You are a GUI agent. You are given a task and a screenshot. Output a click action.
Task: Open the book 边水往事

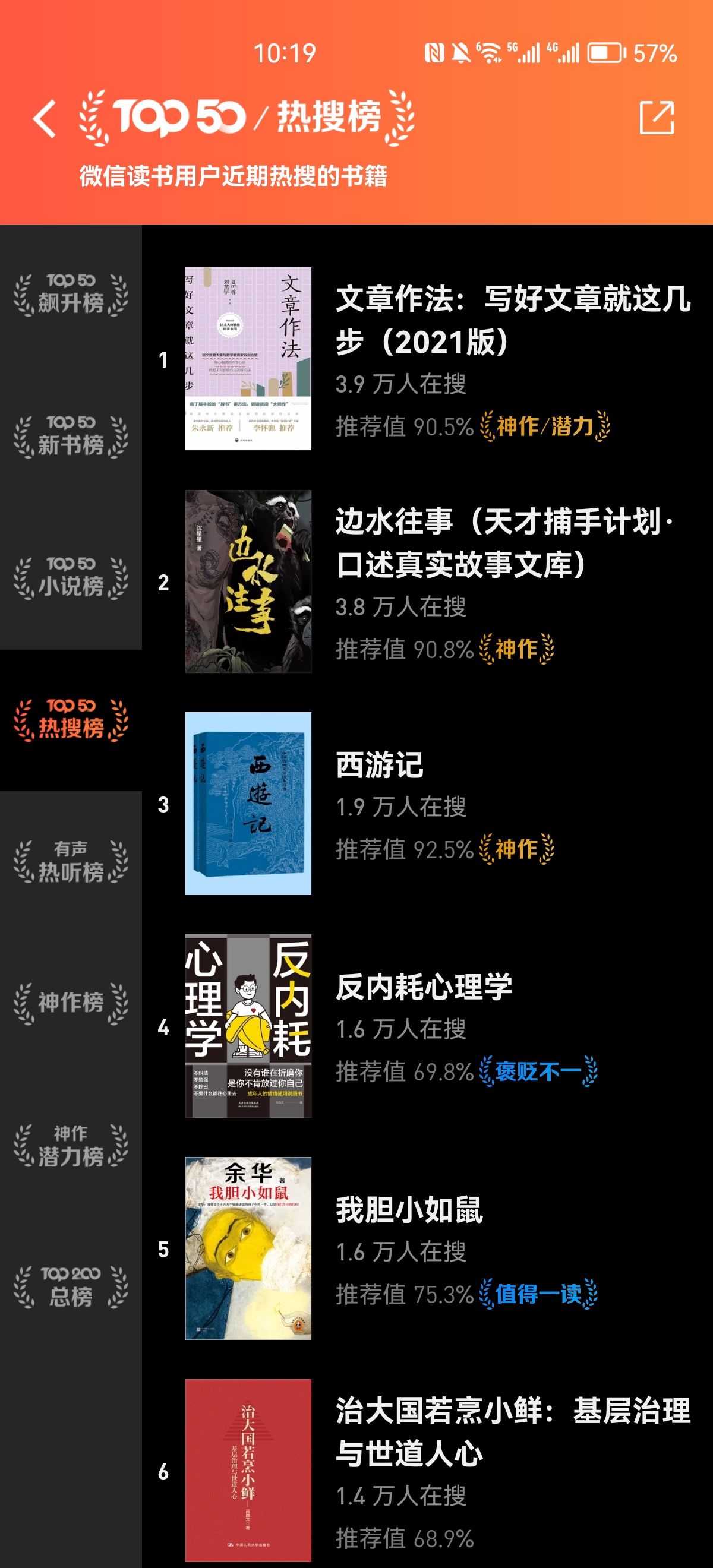coord(427,581)
